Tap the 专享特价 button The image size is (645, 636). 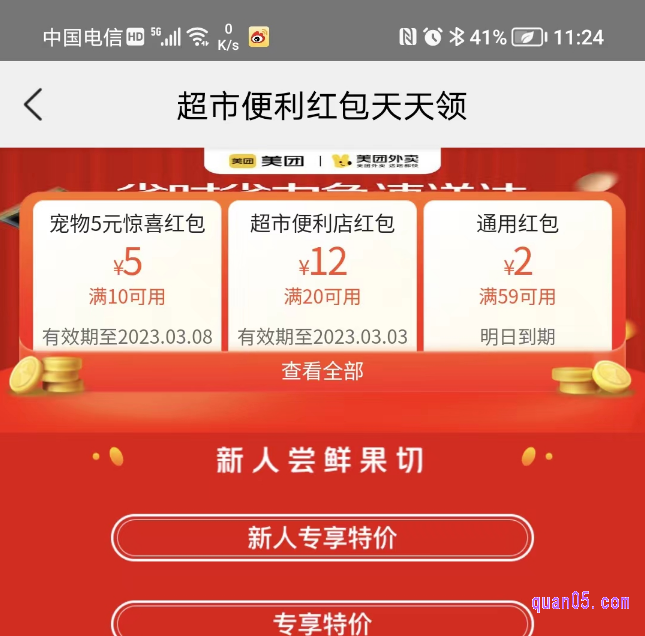[322, 622]
